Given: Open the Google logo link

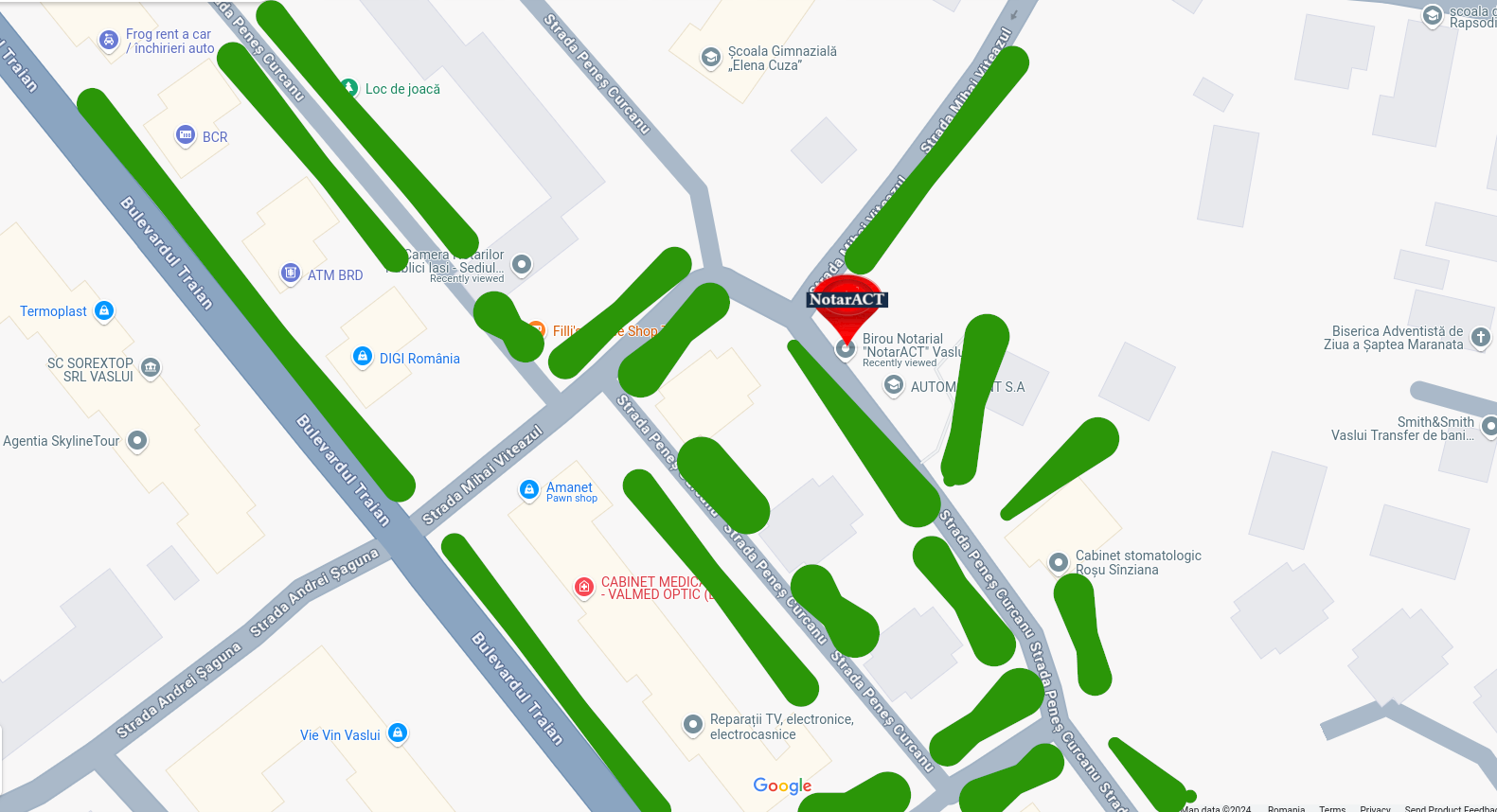Looking at the screenshot, I should (782, 786).
